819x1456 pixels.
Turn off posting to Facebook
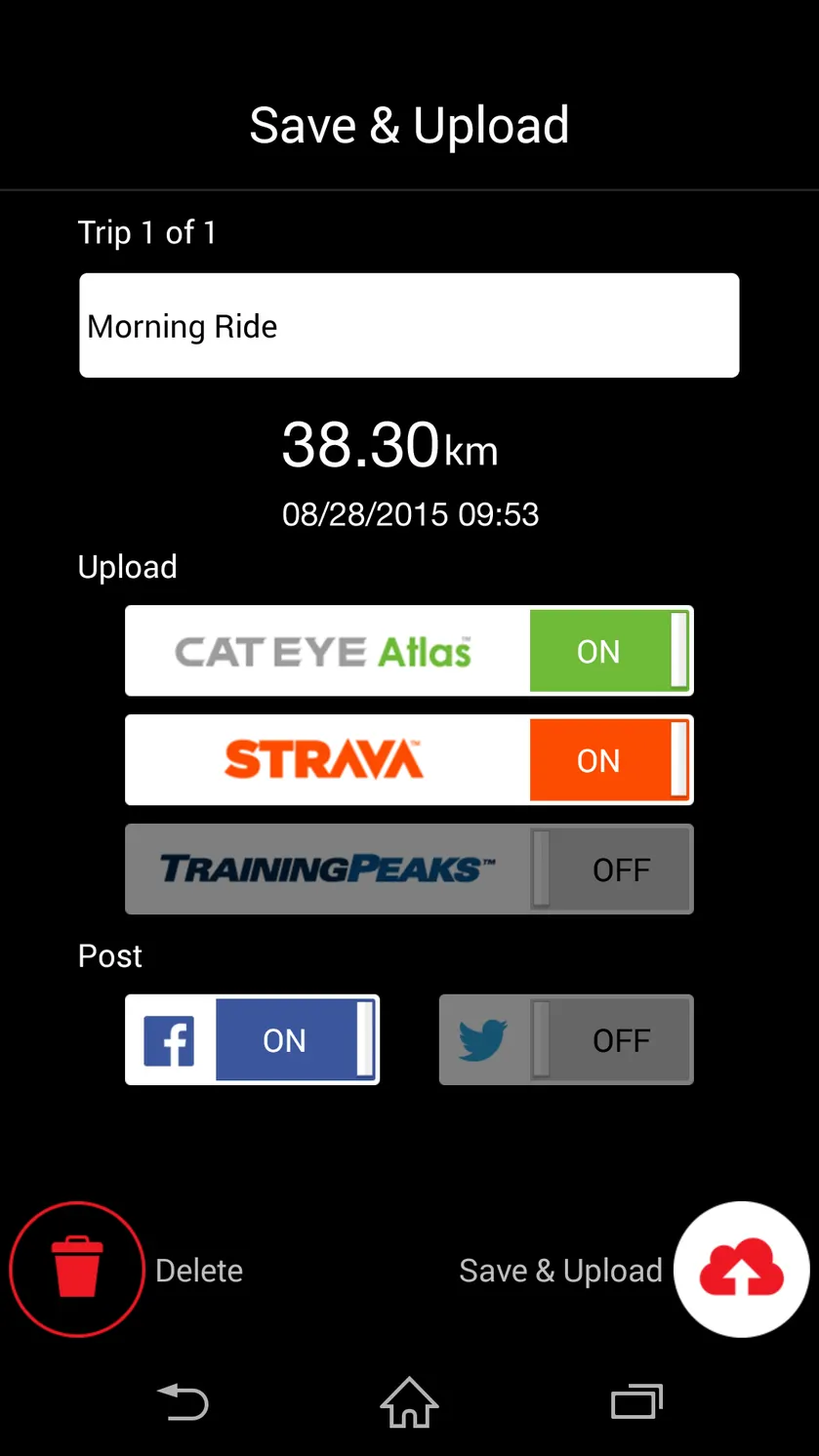pos(295,1039)
